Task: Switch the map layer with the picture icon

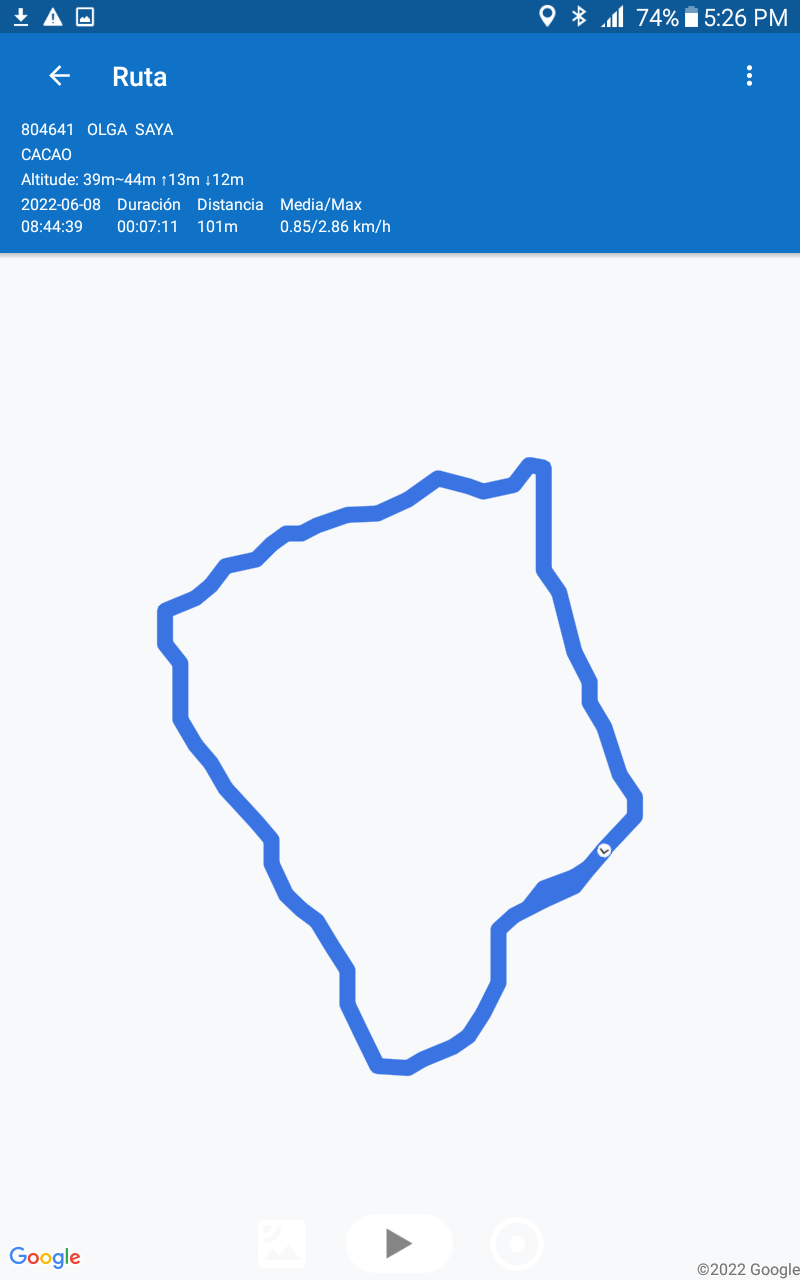Action: pyautogui.click(x=282, y=1244)
